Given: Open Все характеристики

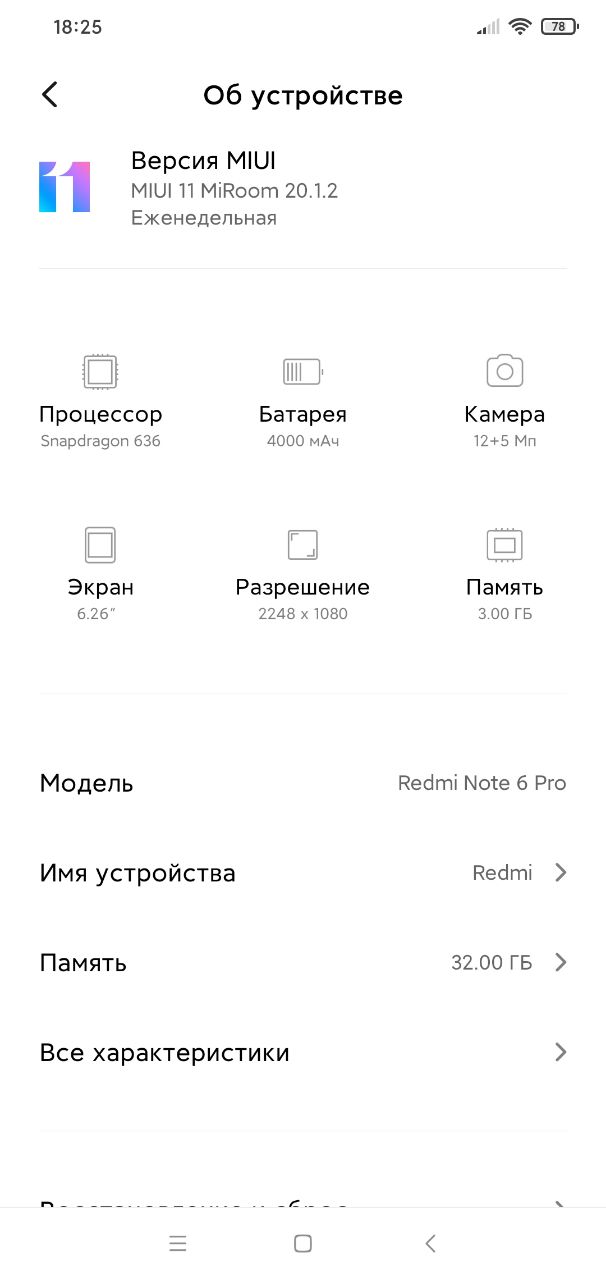Looking at the screenshot, I should (x=303, y=1053).
